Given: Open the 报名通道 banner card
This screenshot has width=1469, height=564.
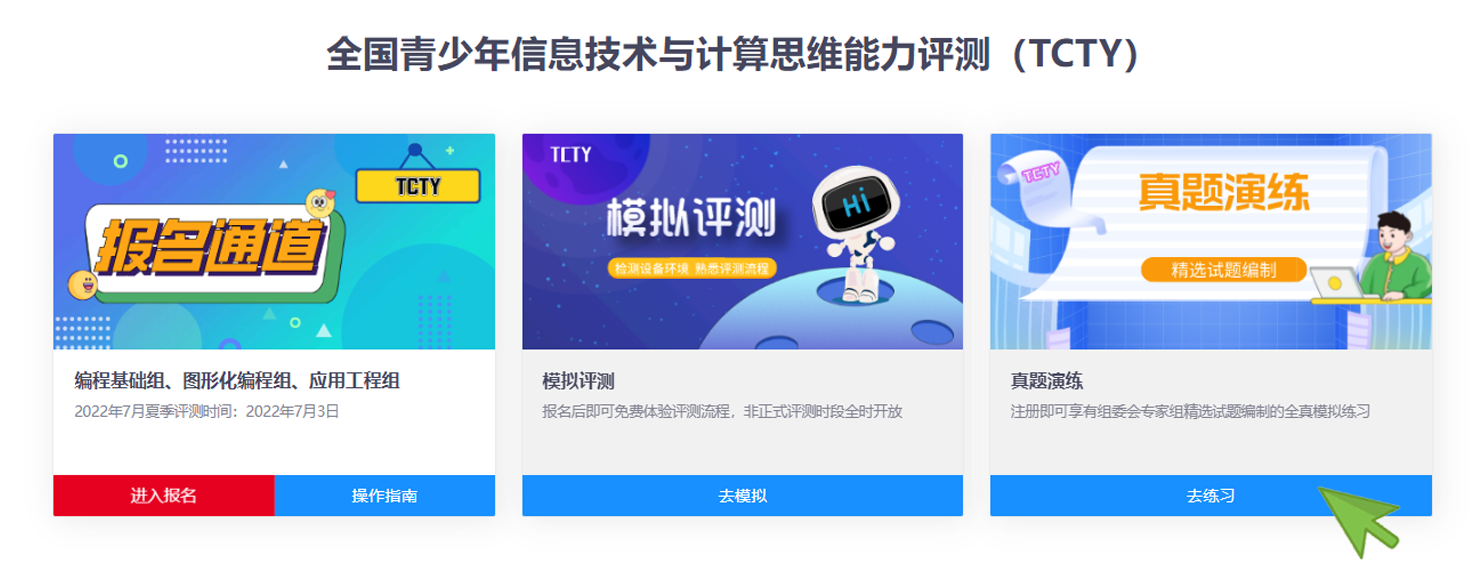Looking at the screenshot, I should click(x=274, y=242).
